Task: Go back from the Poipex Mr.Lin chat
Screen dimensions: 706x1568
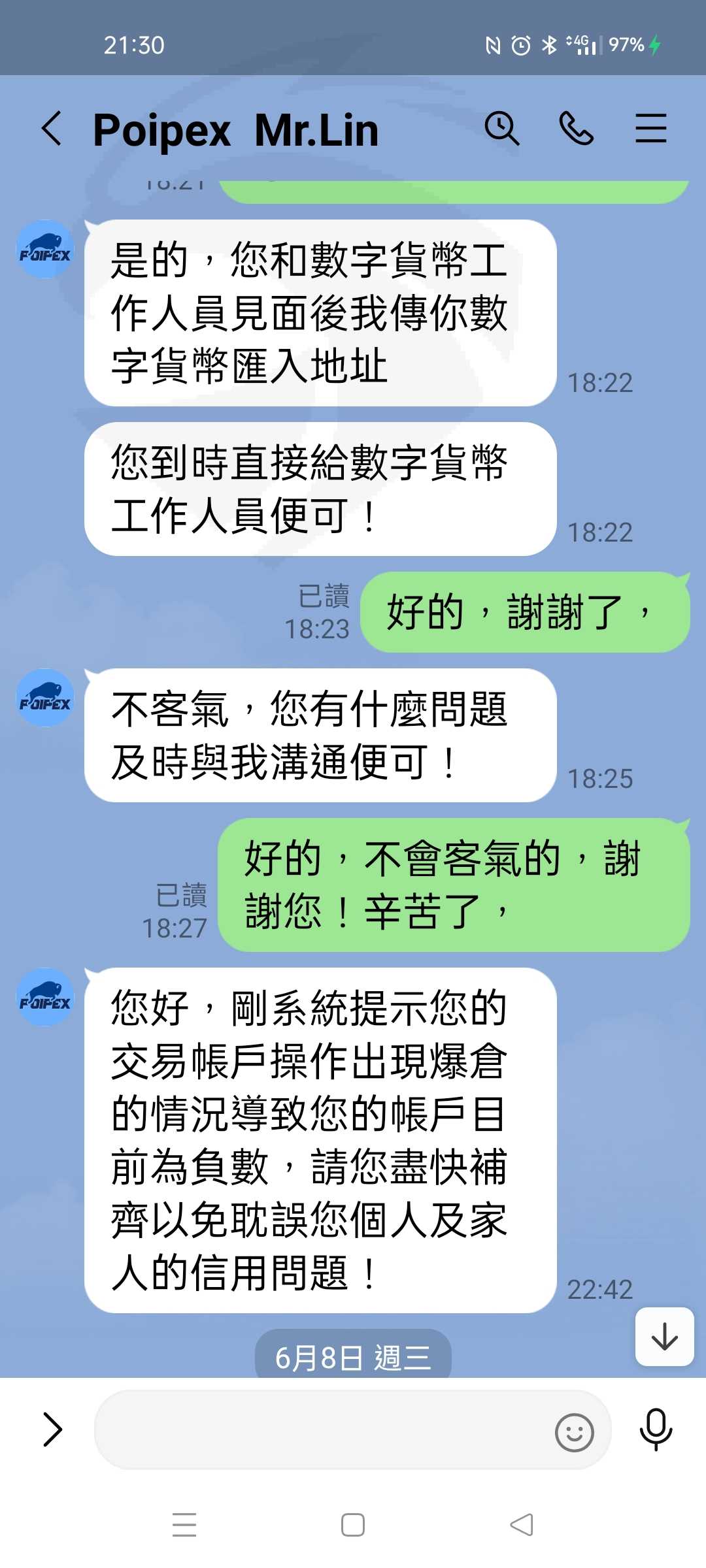Action: [x=52, y=128]
